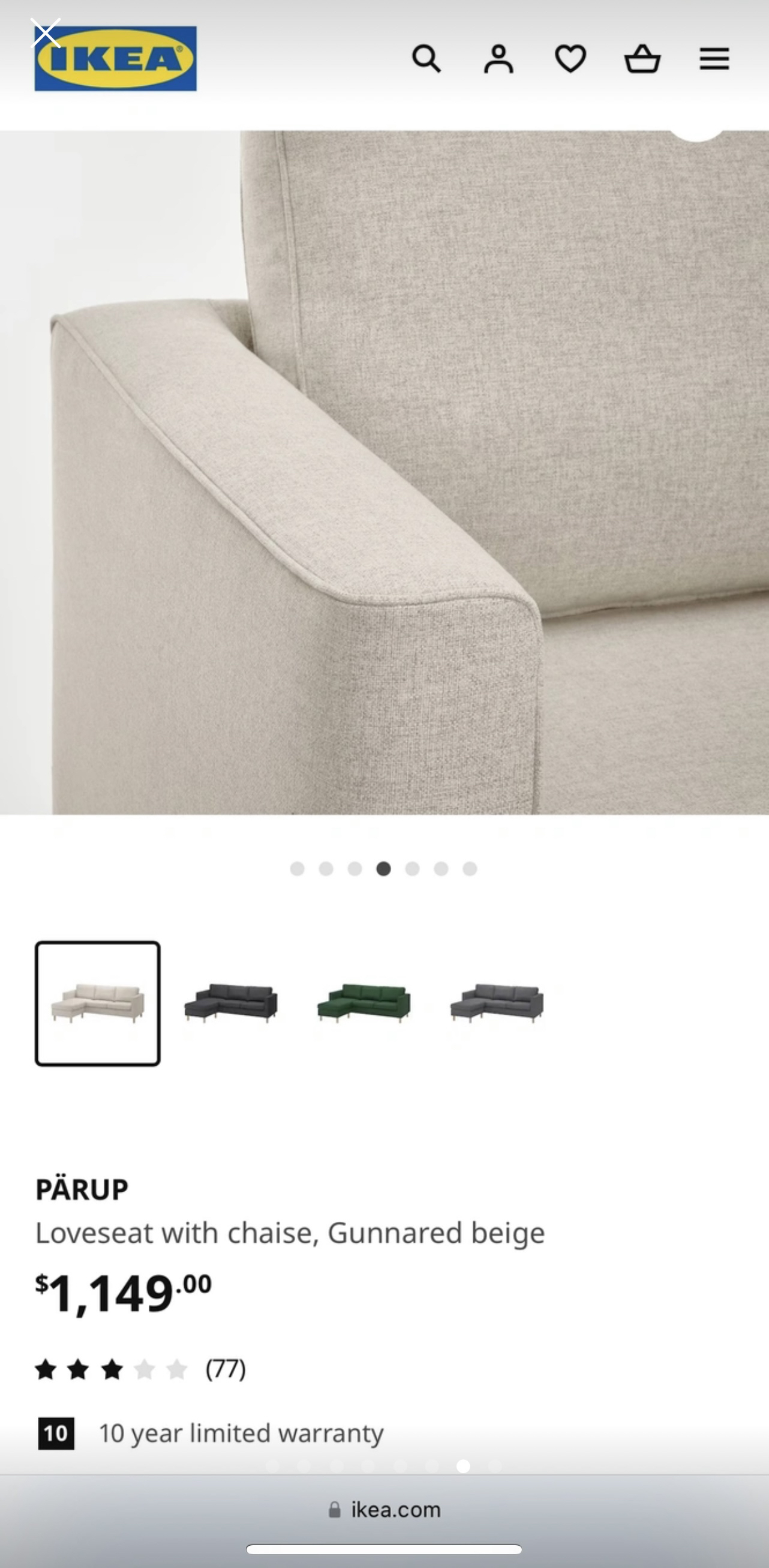Screen dimensions: 769x1568
Task: Select the green sofa variant
Action: point(364,1003)
